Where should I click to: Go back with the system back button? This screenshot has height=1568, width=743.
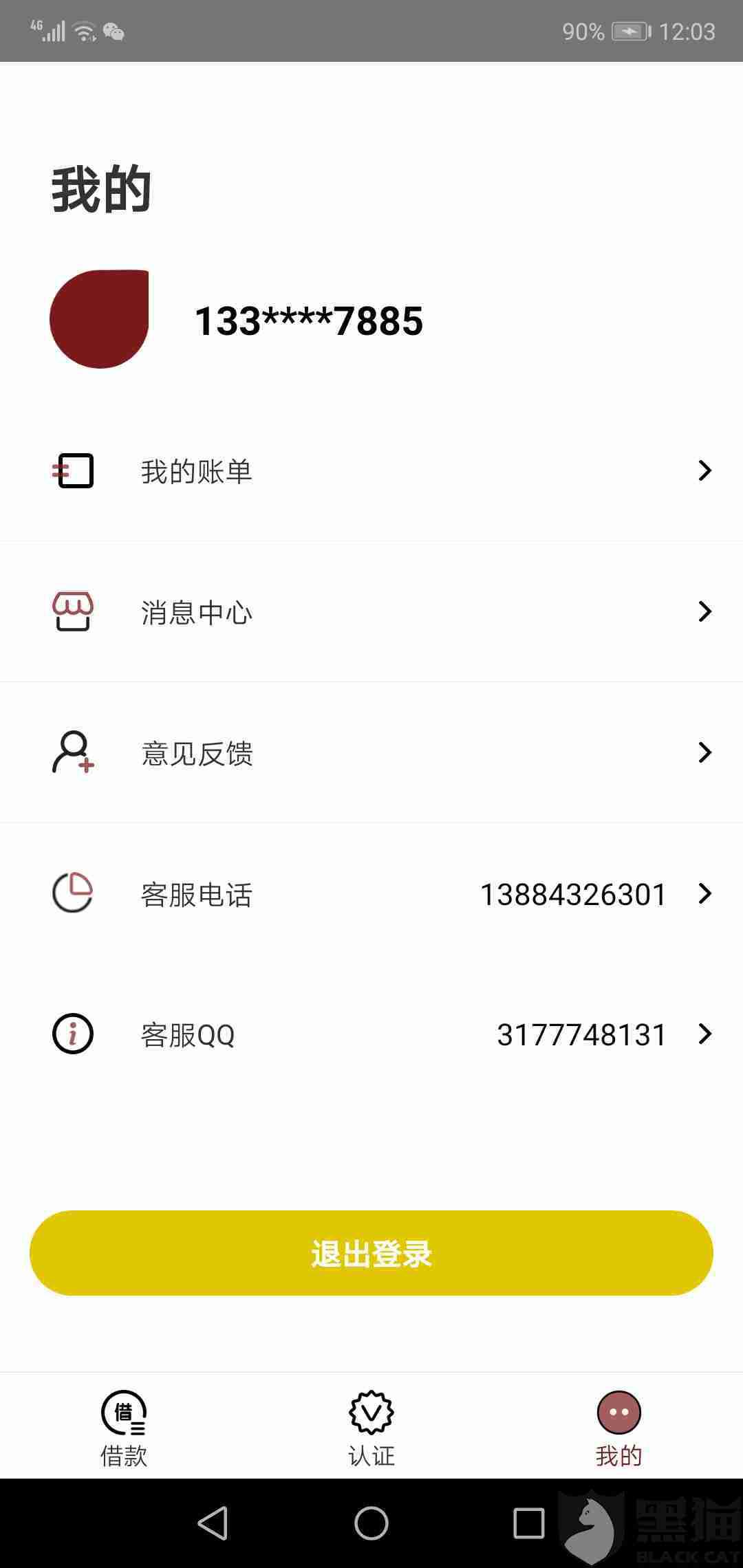213,1523
